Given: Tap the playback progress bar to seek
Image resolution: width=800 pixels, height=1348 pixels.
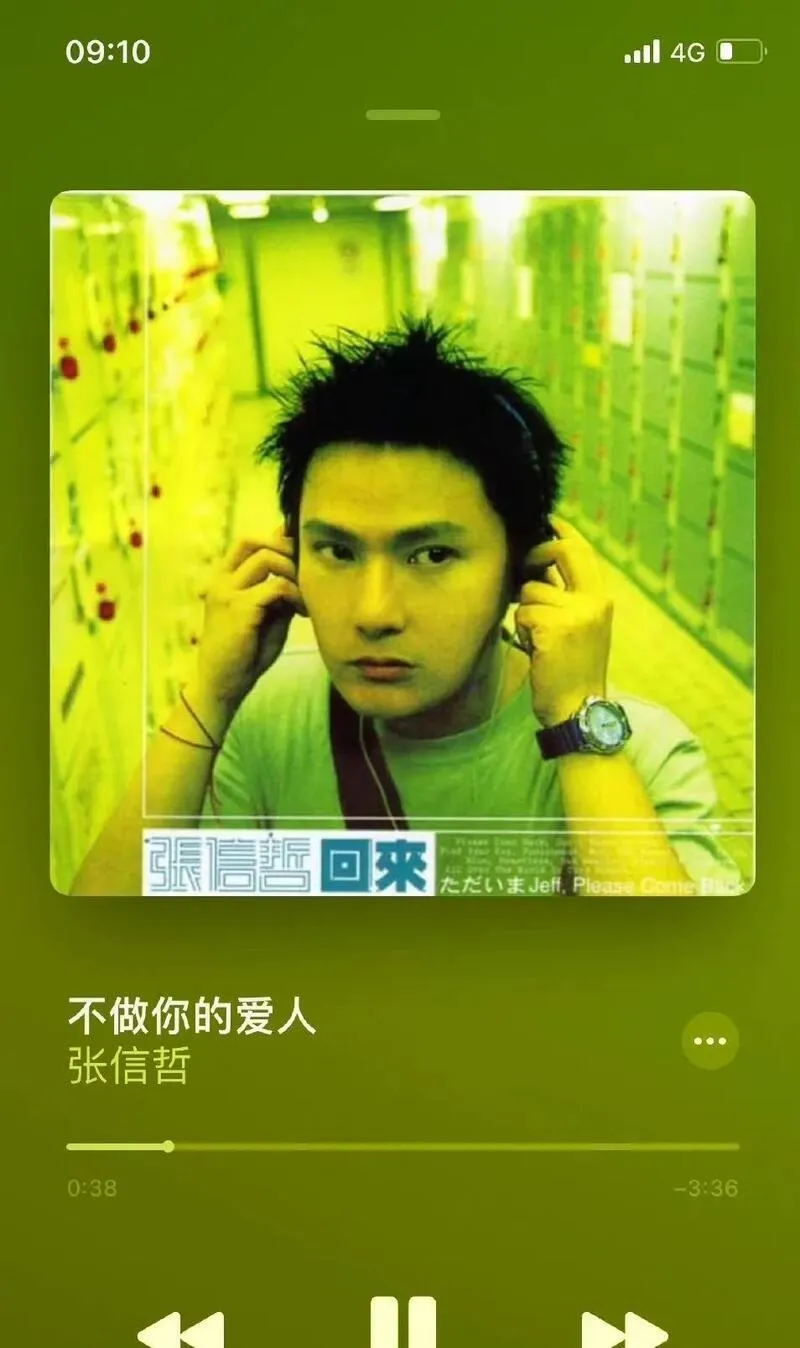Looking at the screenshot, I should 403,1146.
